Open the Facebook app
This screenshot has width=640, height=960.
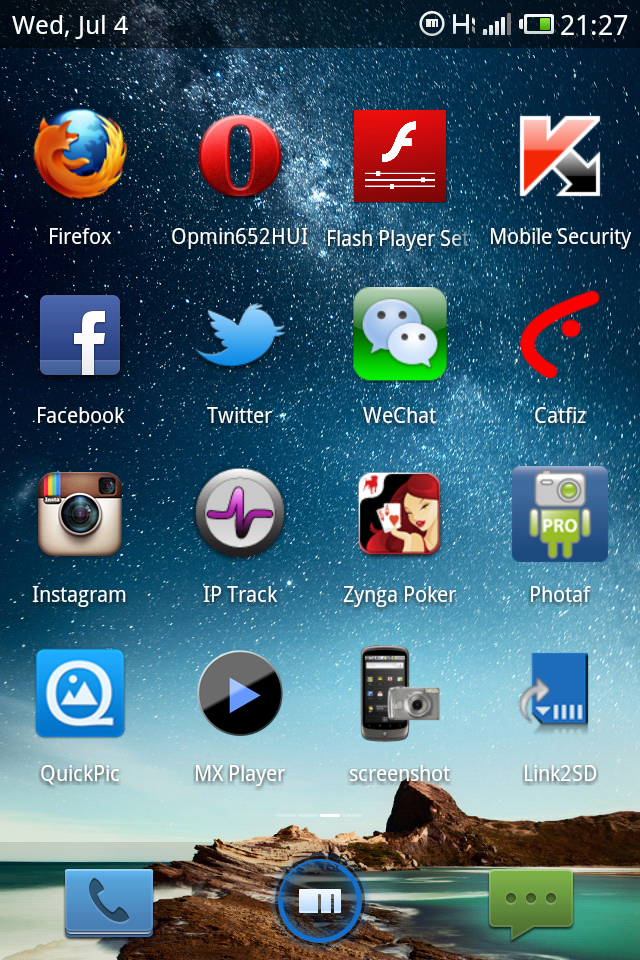(x=80, y=336)
